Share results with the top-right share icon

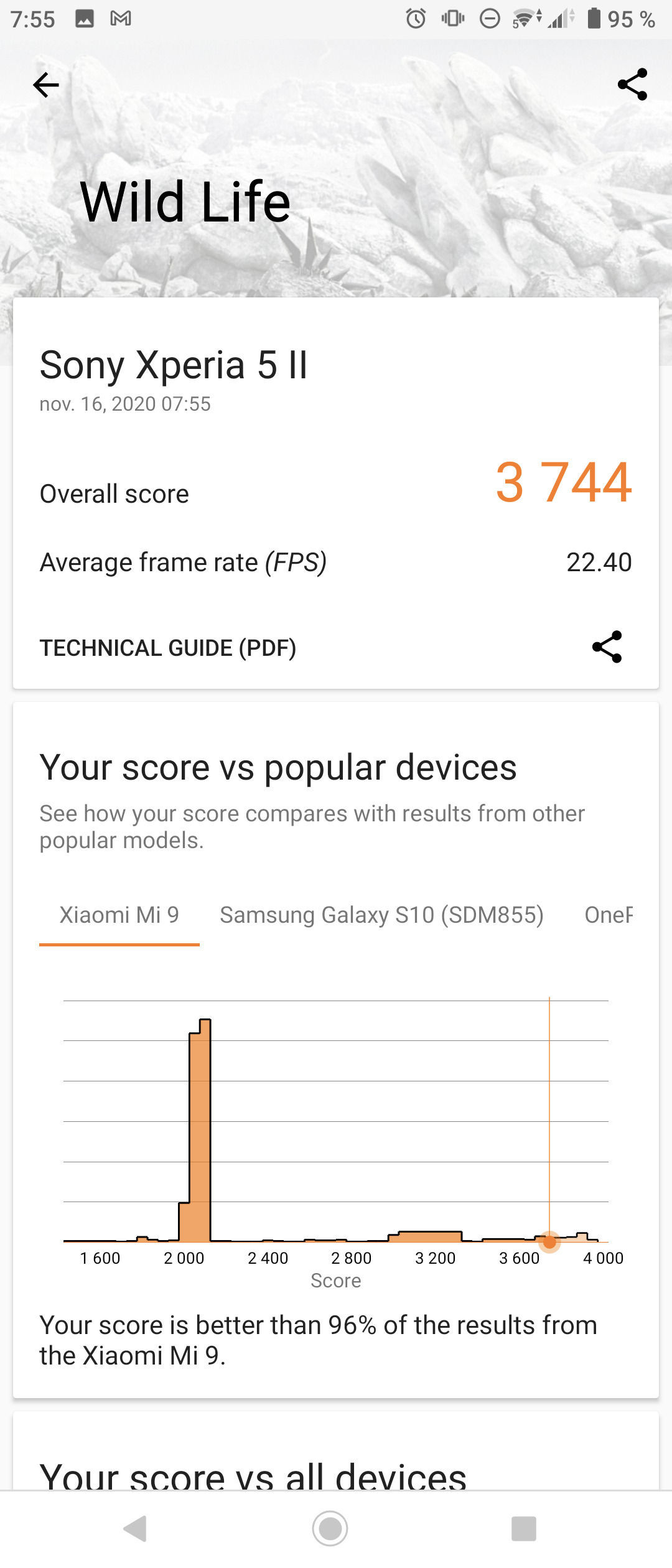tap(632, 85)
